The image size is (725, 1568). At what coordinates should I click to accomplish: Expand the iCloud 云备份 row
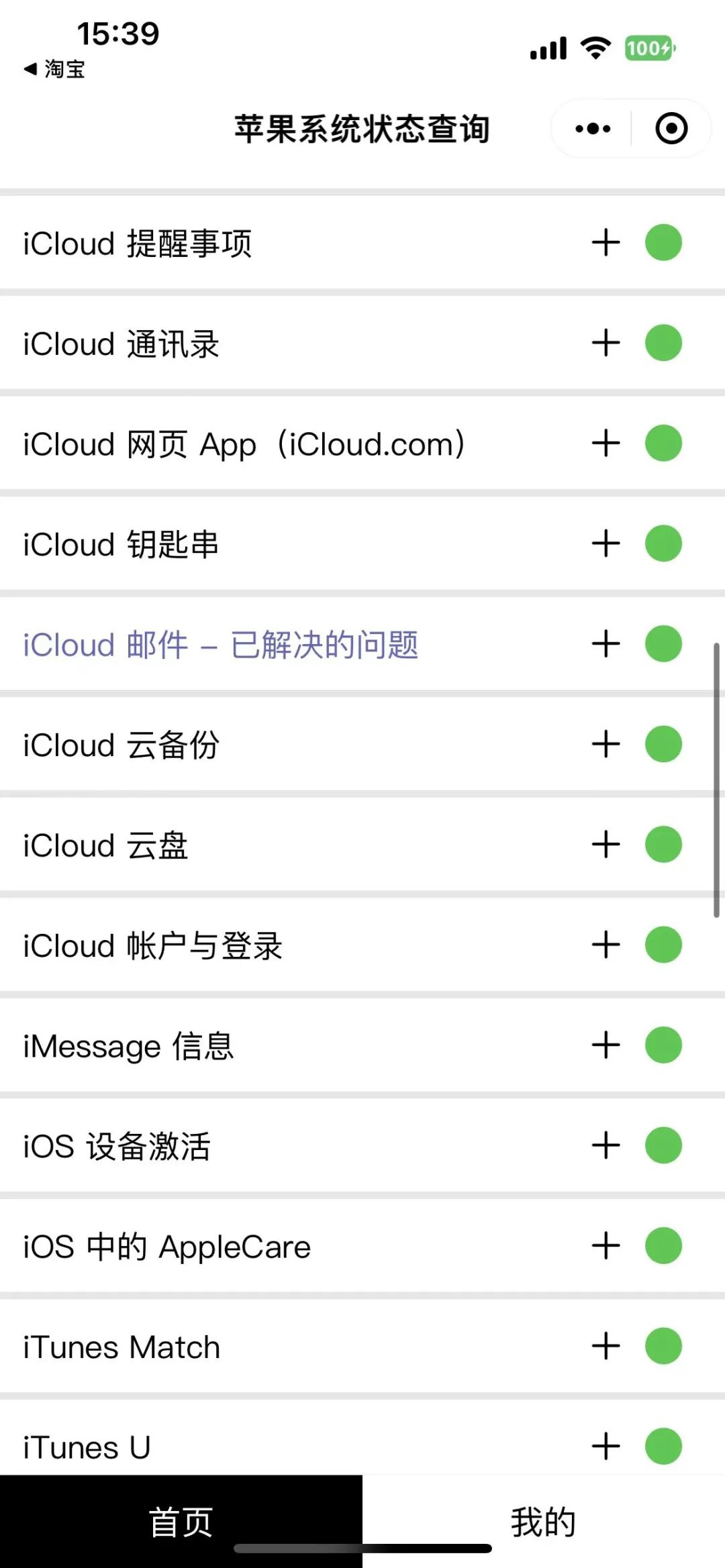606,745
